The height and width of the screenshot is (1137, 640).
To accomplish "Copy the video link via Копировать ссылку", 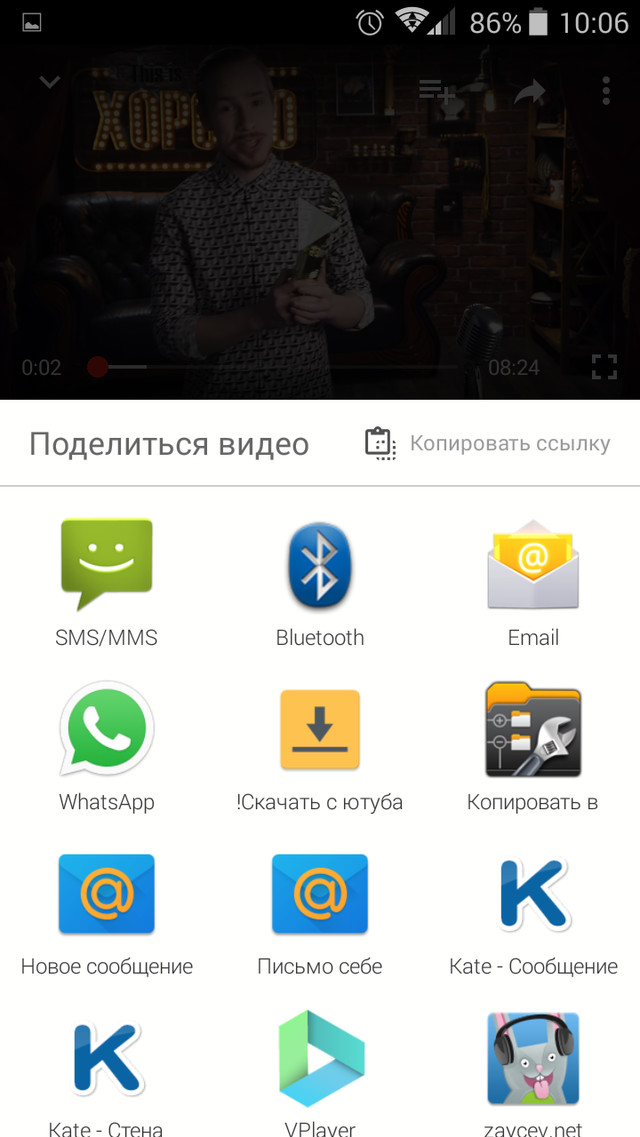I will pos(488,444).
